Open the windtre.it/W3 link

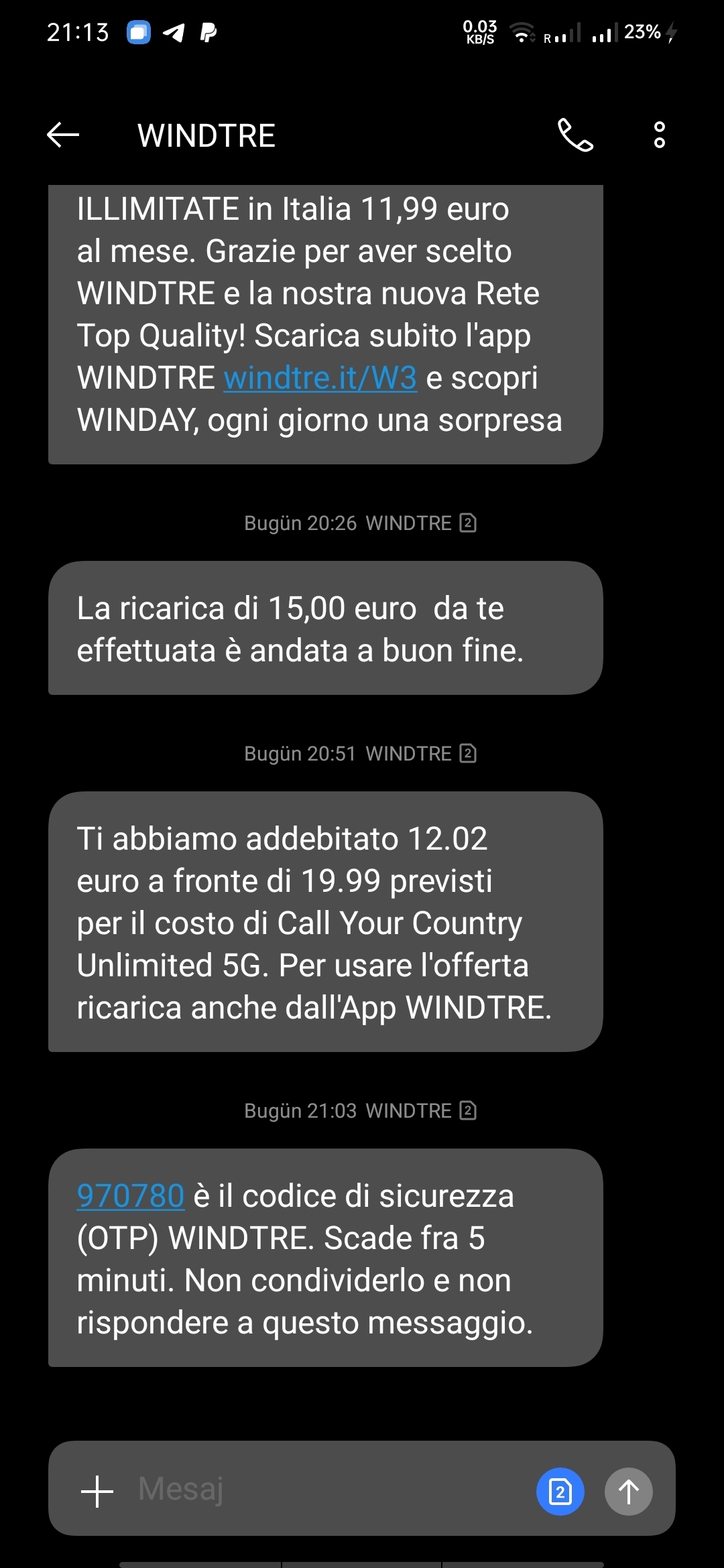pos(320,378)
